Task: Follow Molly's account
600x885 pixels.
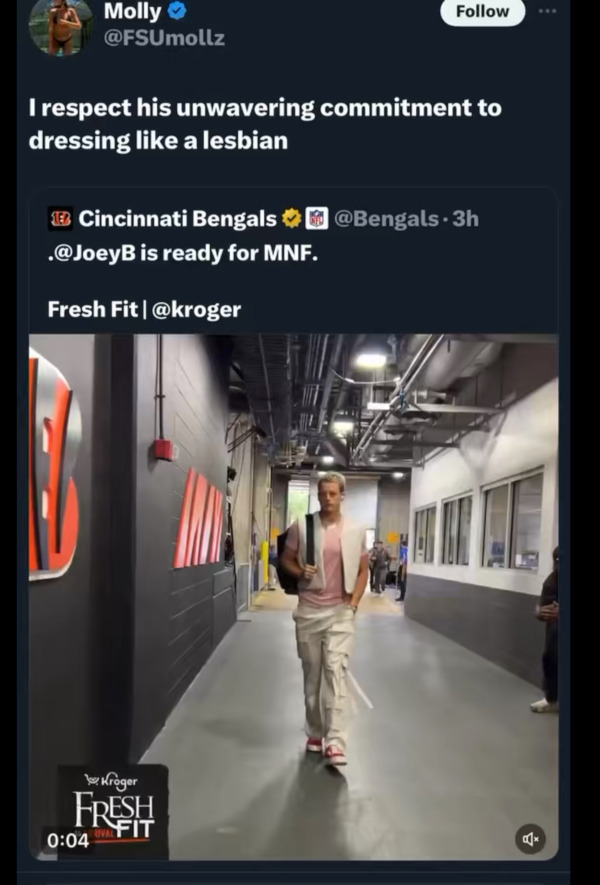Action: [x=482, y=12]
